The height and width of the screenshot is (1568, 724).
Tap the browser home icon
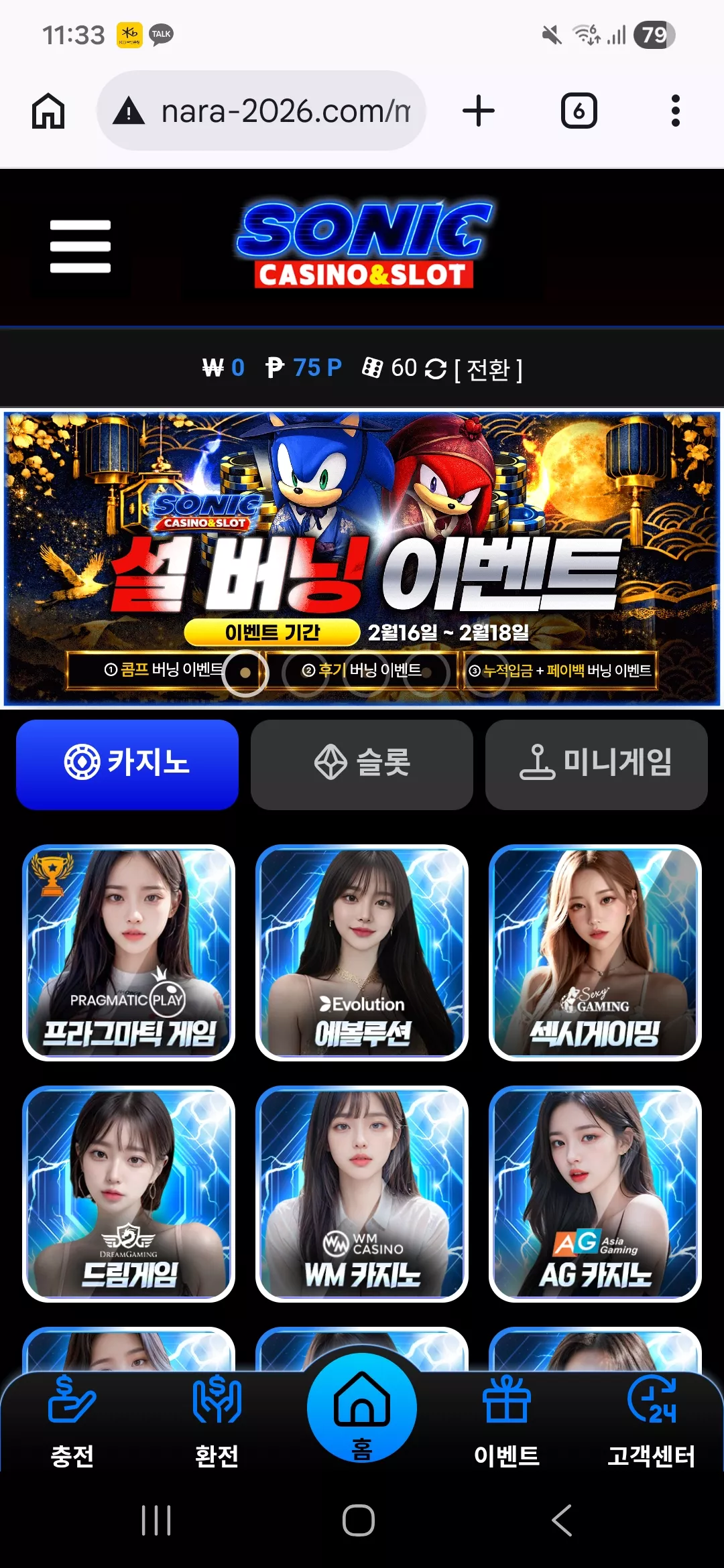[48, 111]
